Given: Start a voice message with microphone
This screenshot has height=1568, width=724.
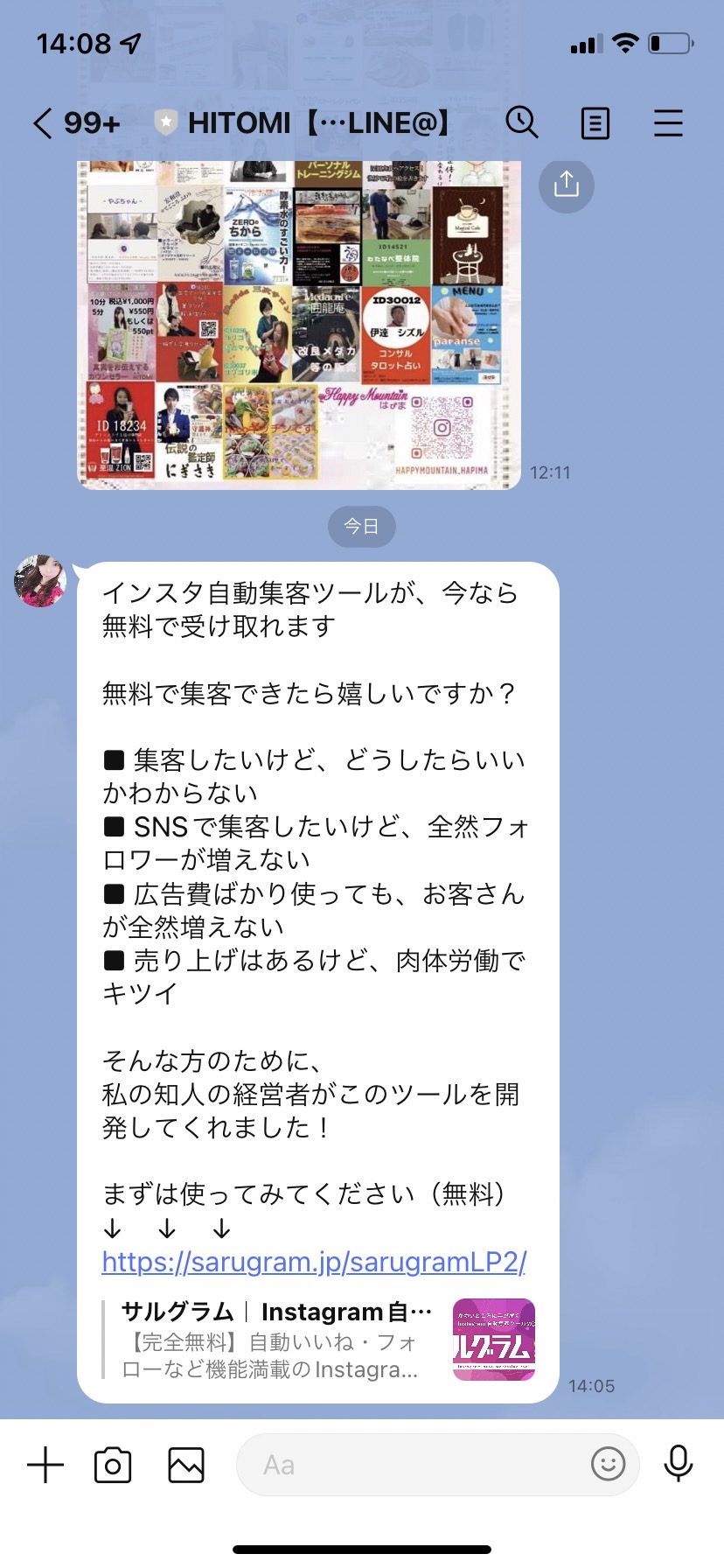Looking at the screenshot, I should pyautogui.click(x=679, y=1463).
